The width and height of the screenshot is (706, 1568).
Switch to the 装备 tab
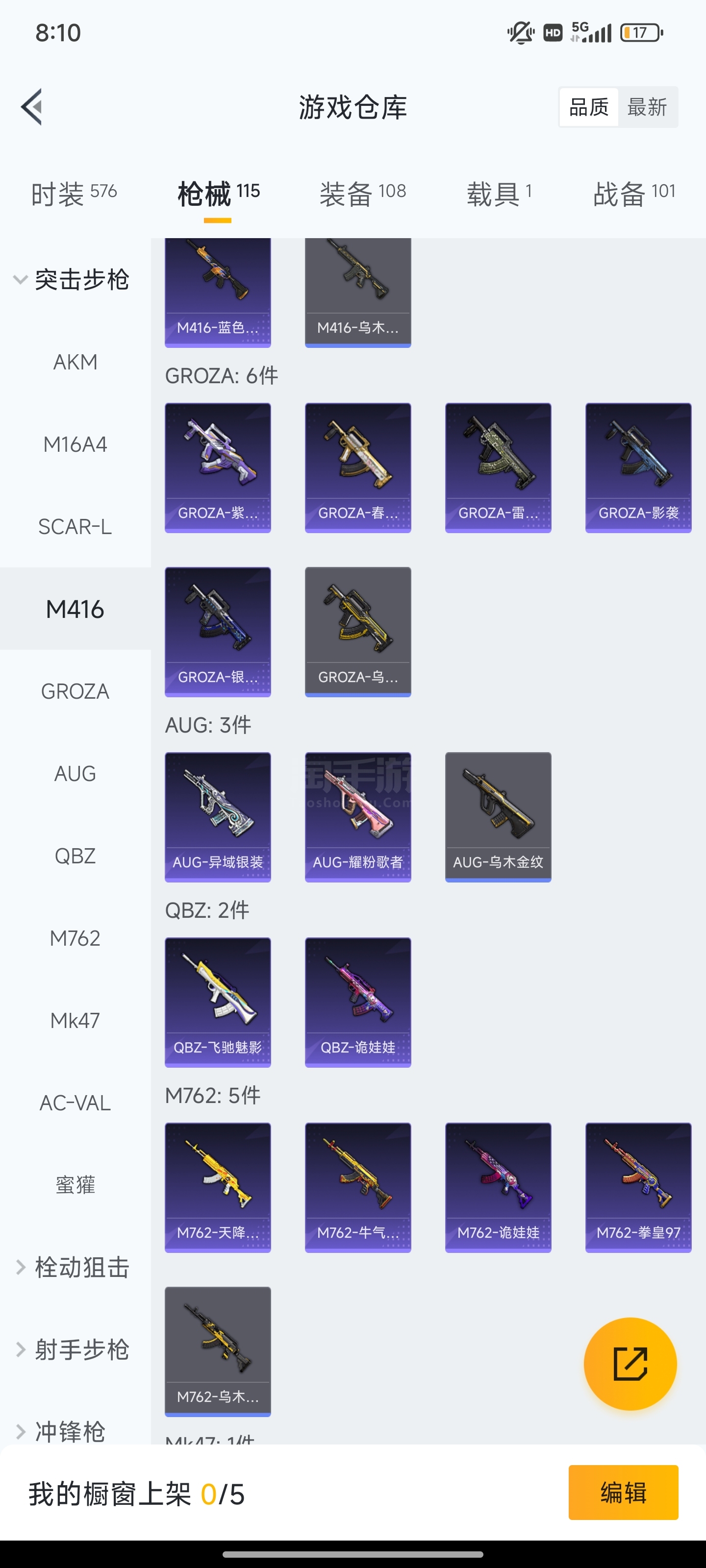(x=362, y=194)
